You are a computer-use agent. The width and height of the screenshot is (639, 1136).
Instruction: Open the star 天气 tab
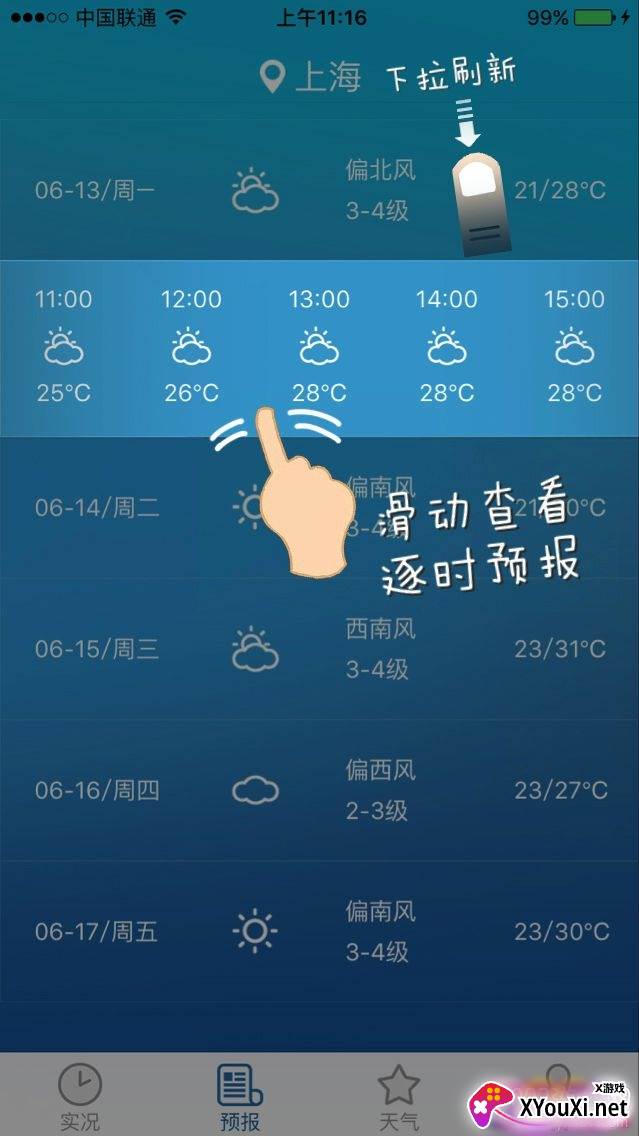pyautogui.click(x=398, y=1096)
